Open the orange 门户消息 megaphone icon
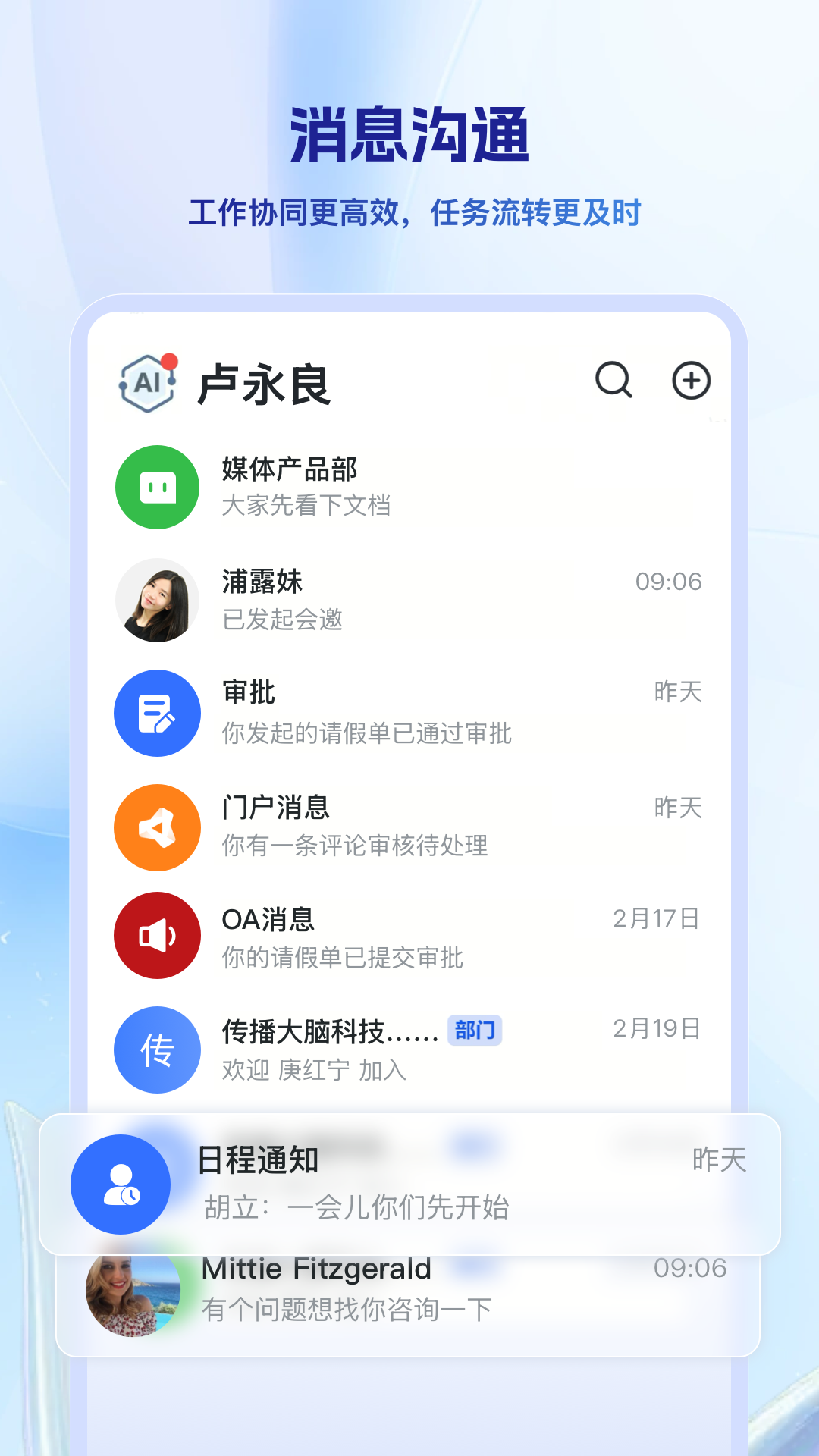This screenshot has width=819, height=1456. [x=156, y=827]
